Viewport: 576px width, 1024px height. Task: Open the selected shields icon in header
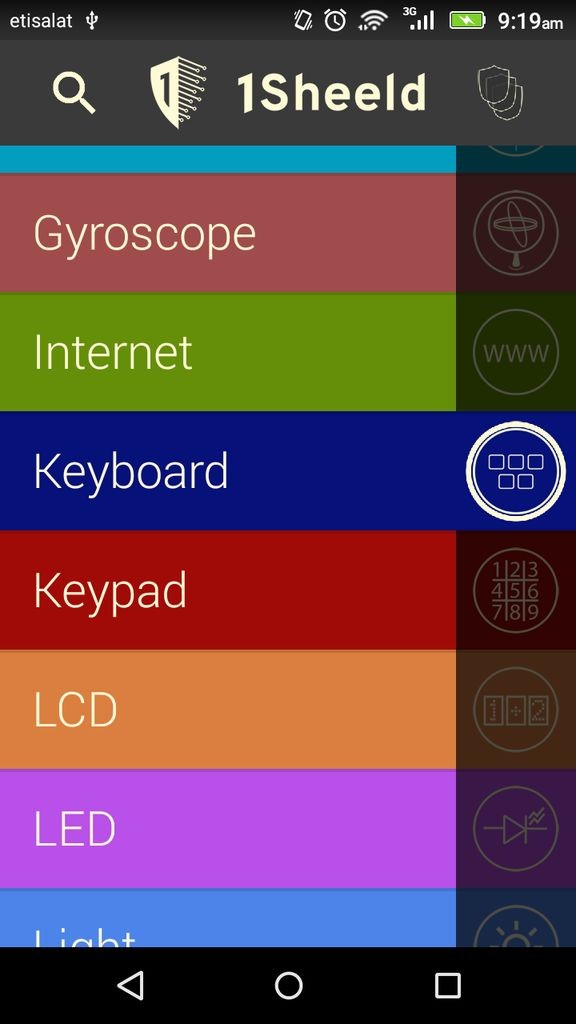pos(501,93)
